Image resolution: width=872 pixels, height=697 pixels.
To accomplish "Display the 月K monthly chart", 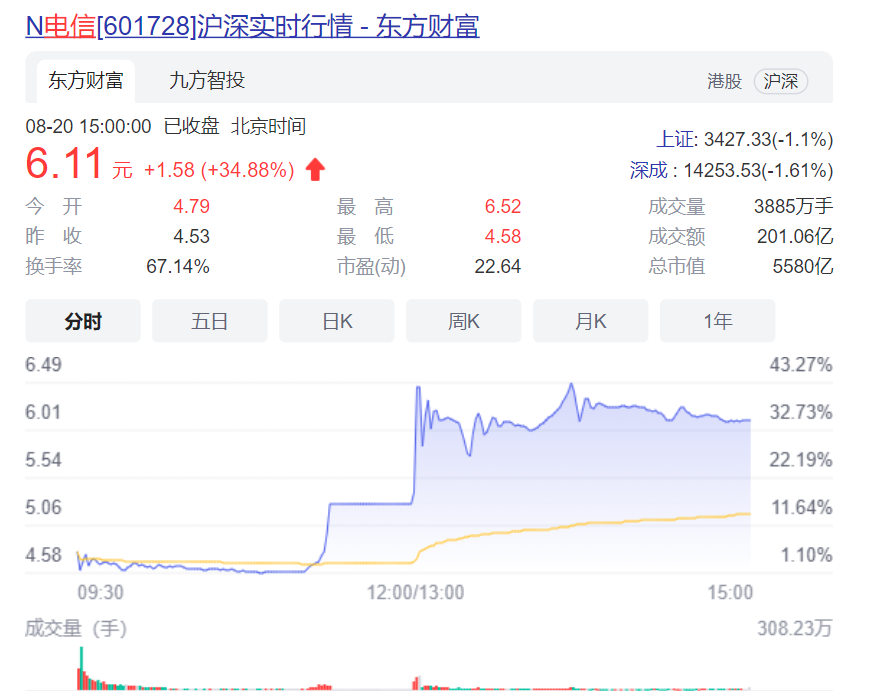I will 591,321.
